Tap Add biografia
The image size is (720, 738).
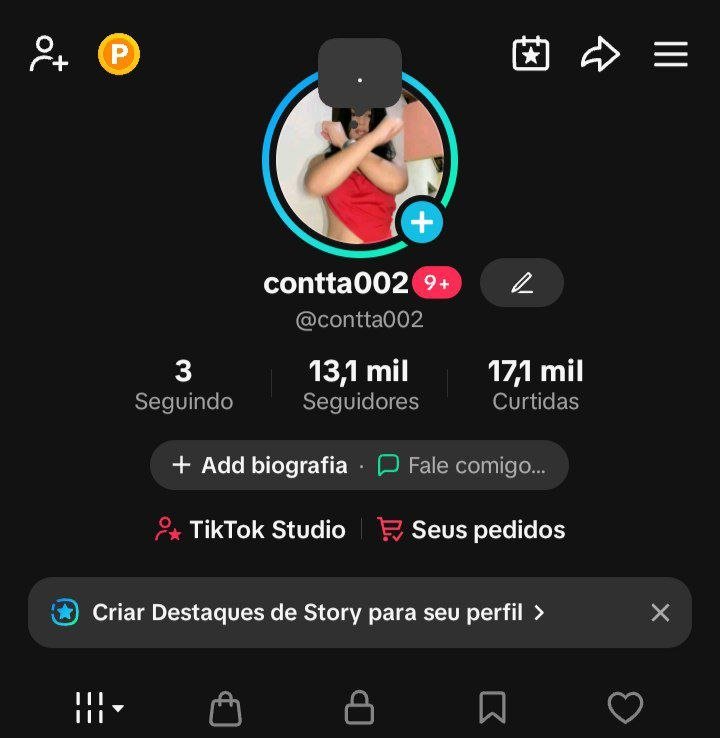pos(260,465)
